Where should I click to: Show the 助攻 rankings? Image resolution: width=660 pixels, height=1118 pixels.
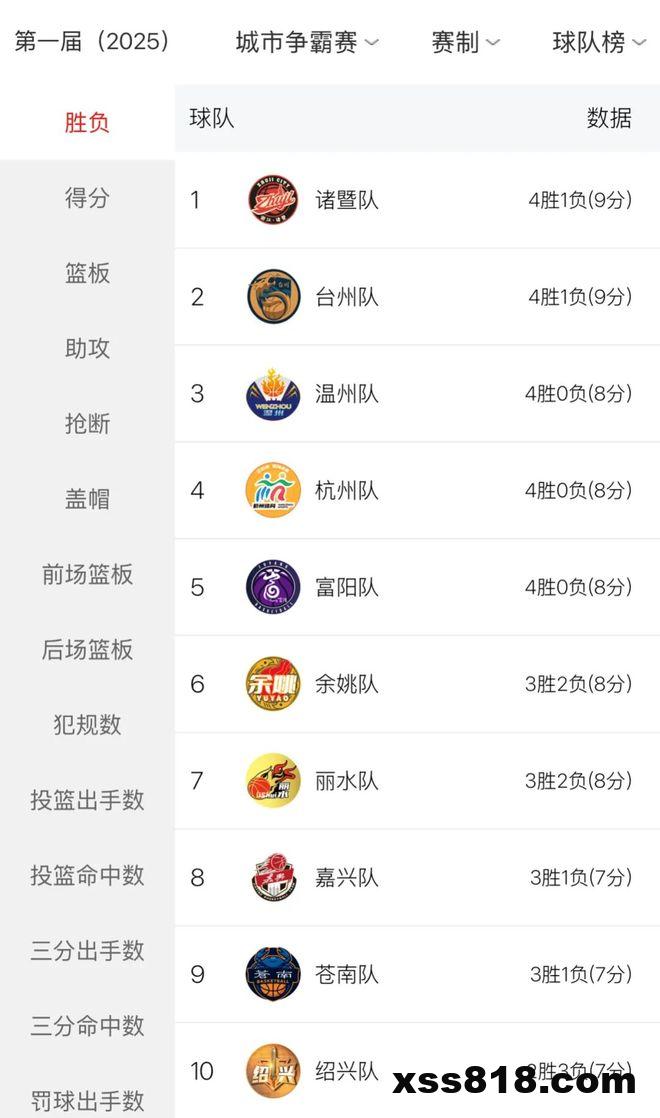tap(87, 348)
